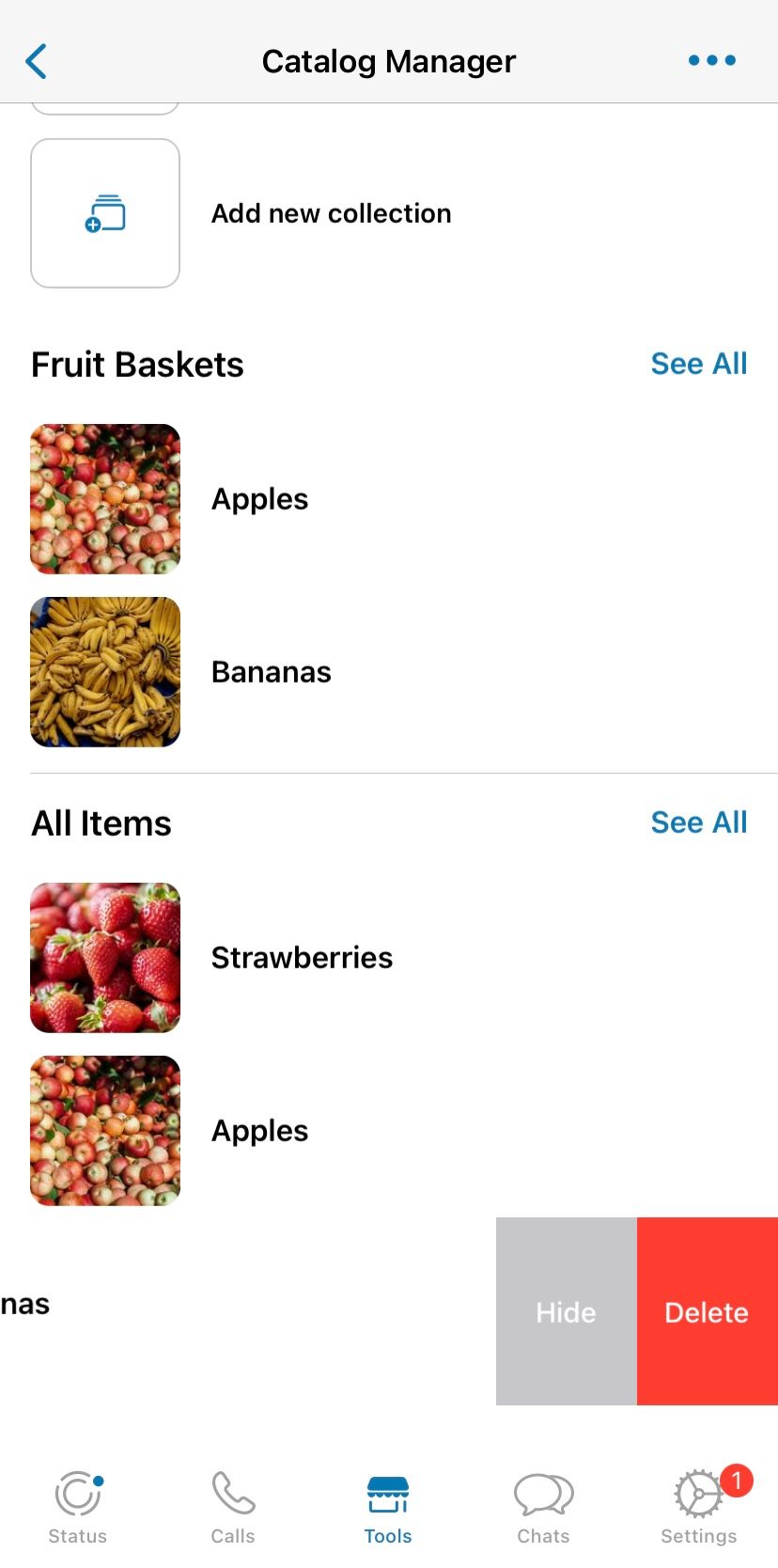Hide the swiped catalog item
Viewport: 778px width, 1568px height.
pyautogui.click(x=566, y=1311)
